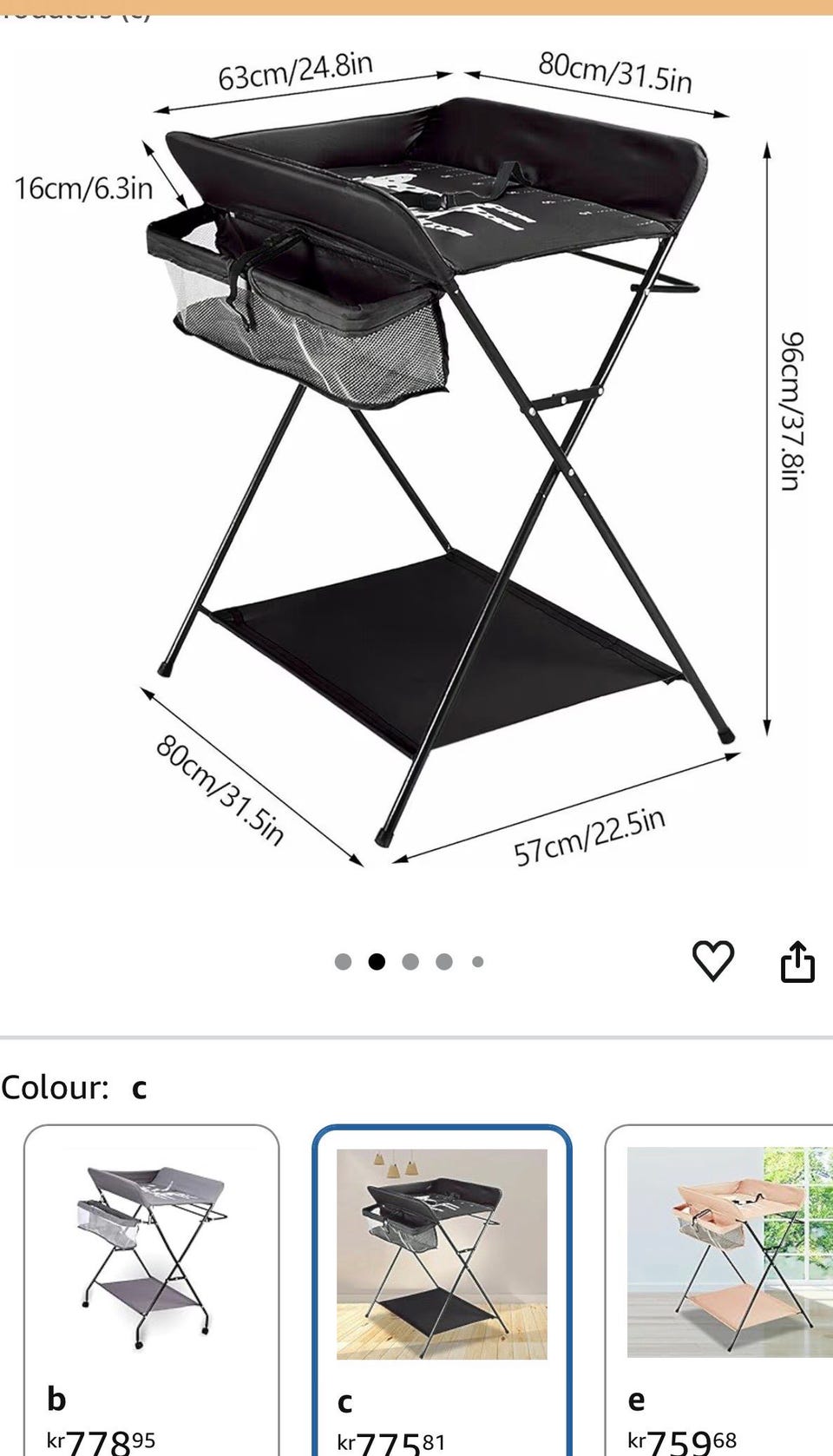The image size is (833, 1456).
Task: Select colour option b
Action: pyautogui.click(x=152, y=1290)
